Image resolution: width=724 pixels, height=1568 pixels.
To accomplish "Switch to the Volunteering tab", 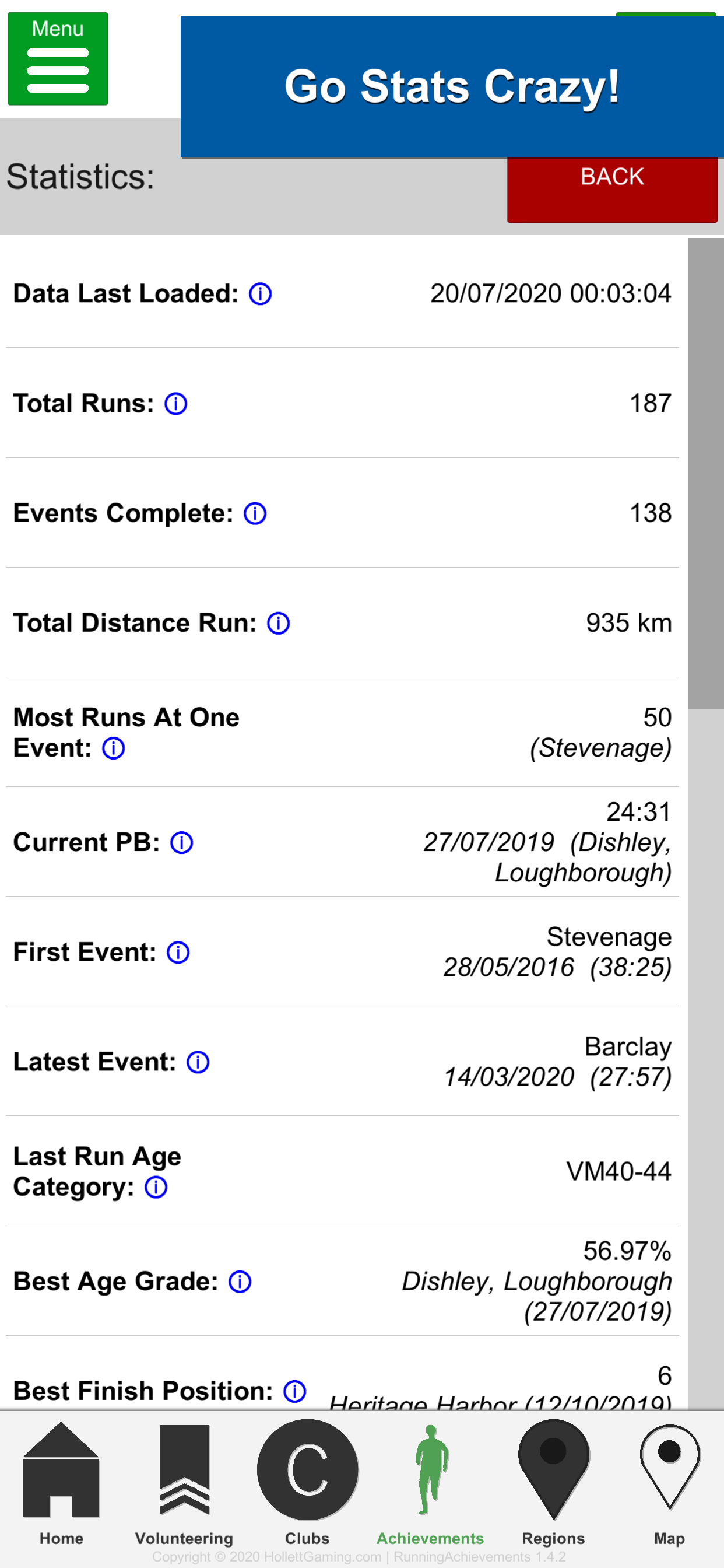I will coord(184,1483).
